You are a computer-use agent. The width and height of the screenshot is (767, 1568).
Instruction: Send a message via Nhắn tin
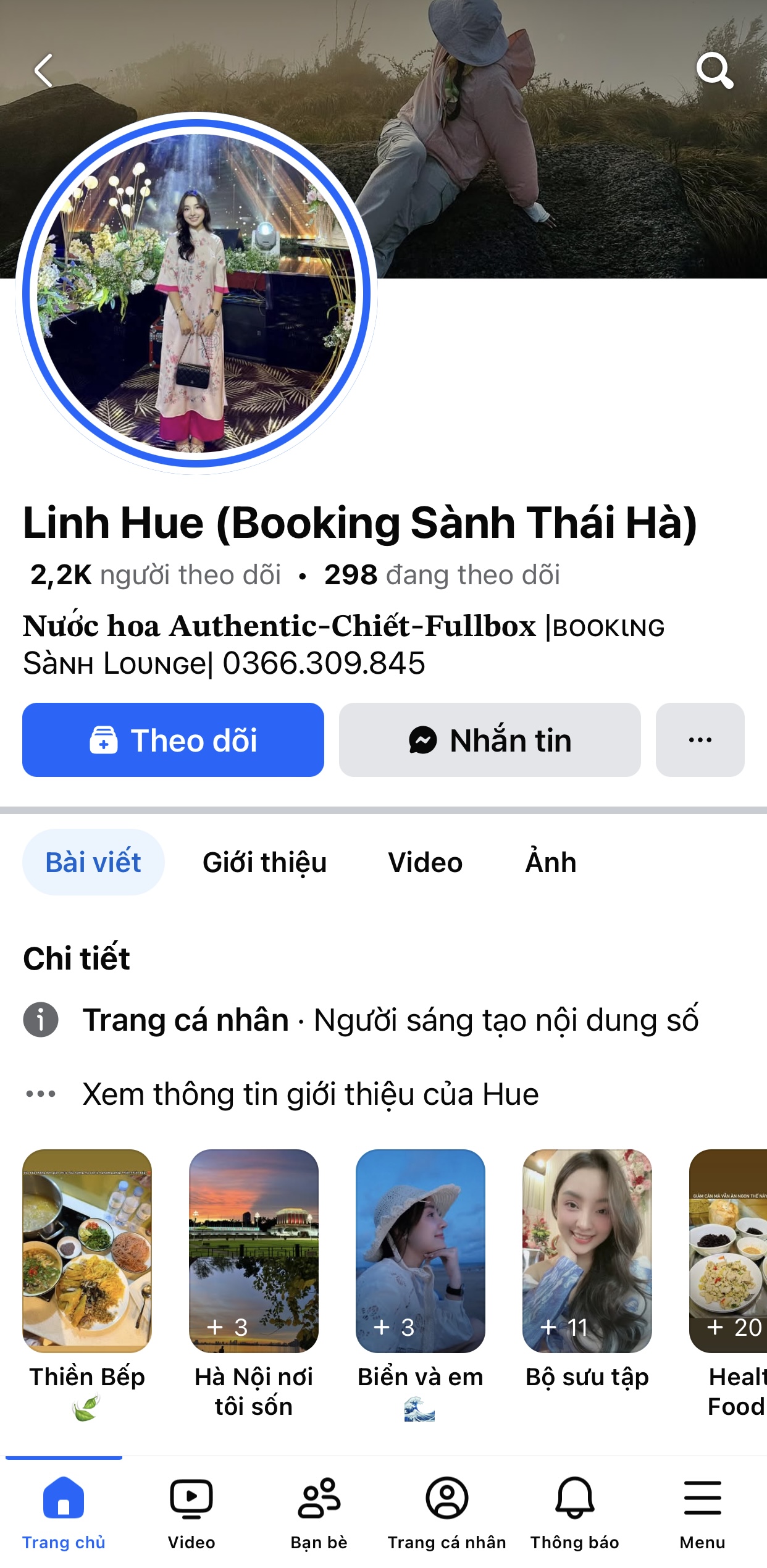pyautogui.click(x=490, y=740)
